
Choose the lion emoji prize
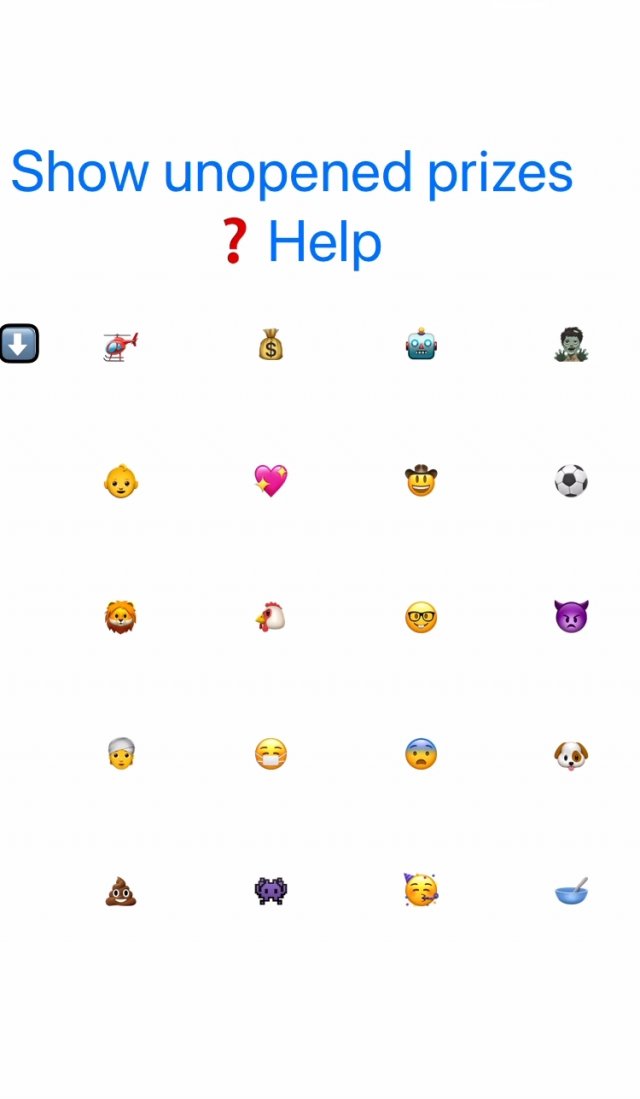(121, 617)
